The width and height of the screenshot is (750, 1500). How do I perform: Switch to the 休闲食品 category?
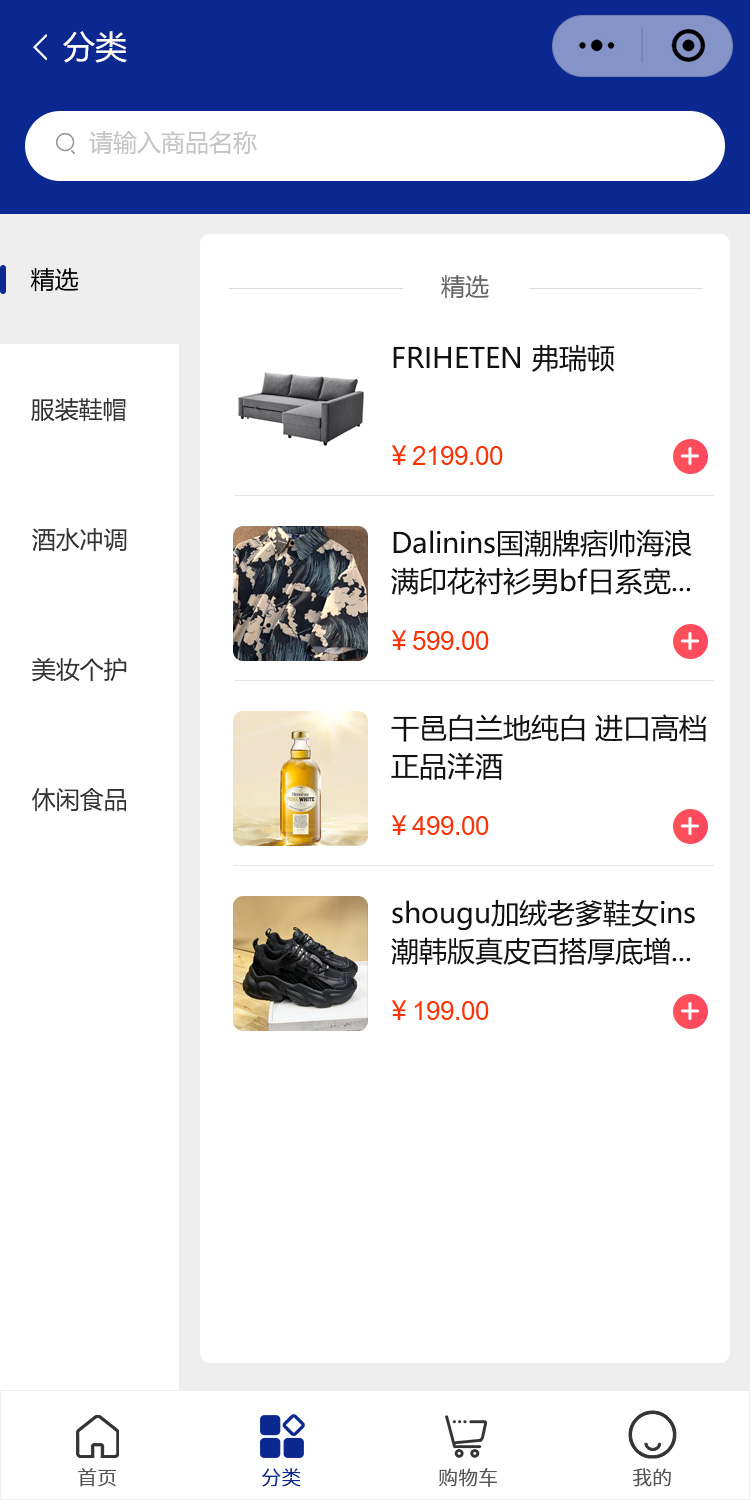click(79, 800)
